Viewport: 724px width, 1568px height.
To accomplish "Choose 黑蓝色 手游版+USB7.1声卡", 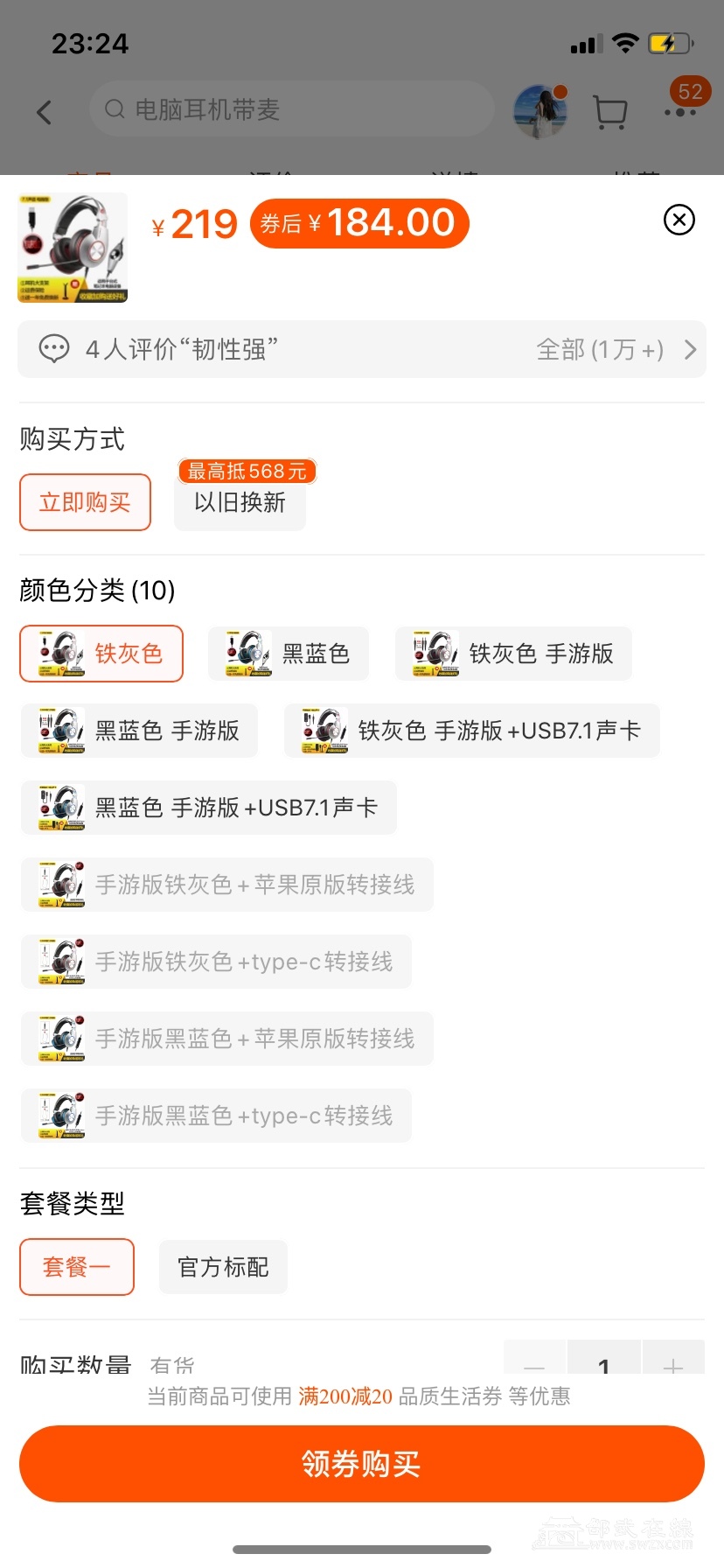I will tap(209, 808).
